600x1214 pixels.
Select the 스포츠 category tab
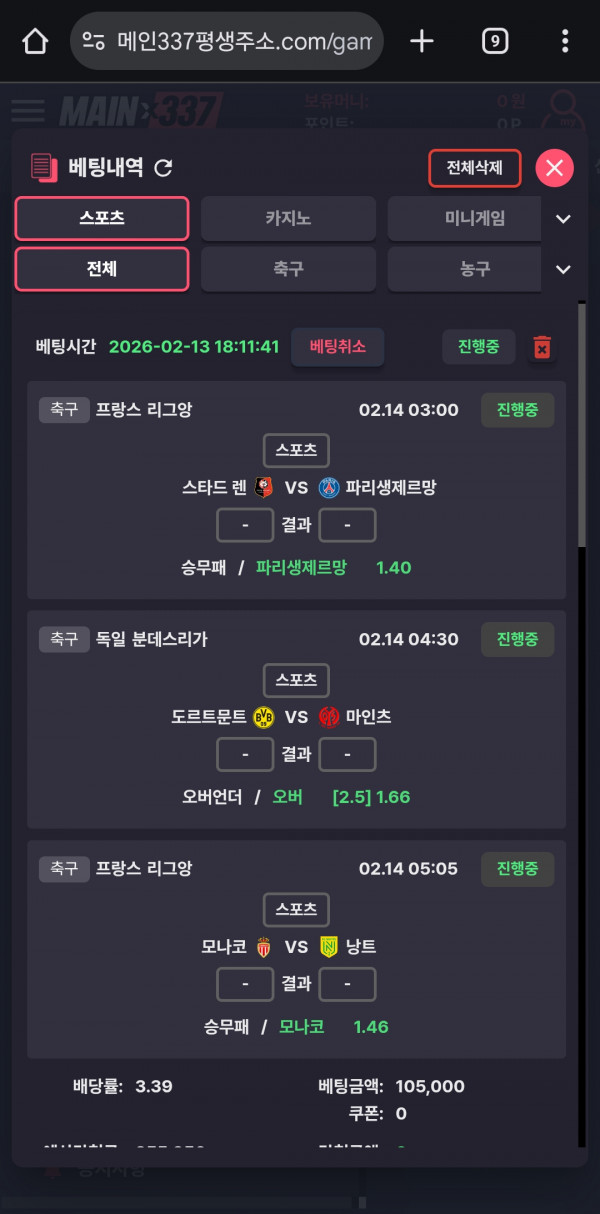pos(102,218)
